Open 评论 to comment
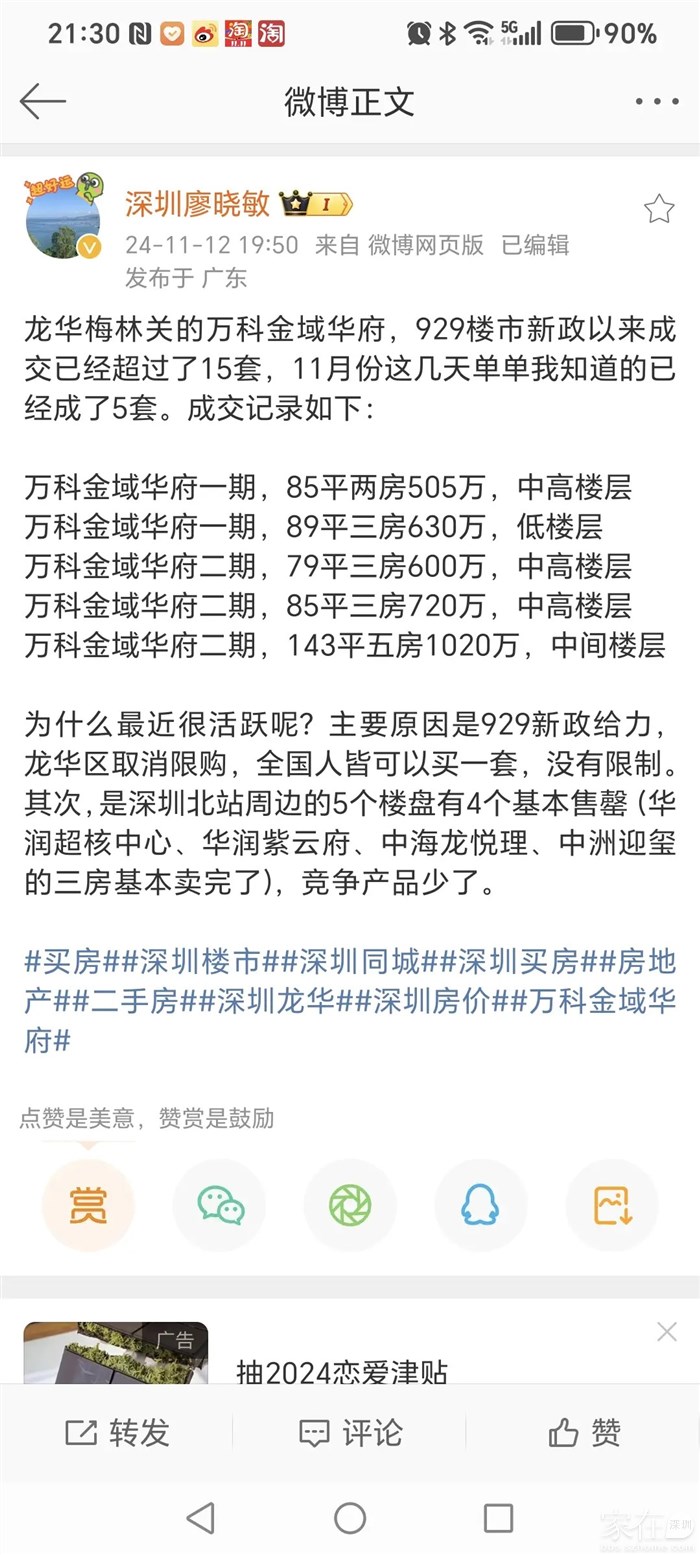The width and height of the screenshot is (700, 1555). [350, 1433]
